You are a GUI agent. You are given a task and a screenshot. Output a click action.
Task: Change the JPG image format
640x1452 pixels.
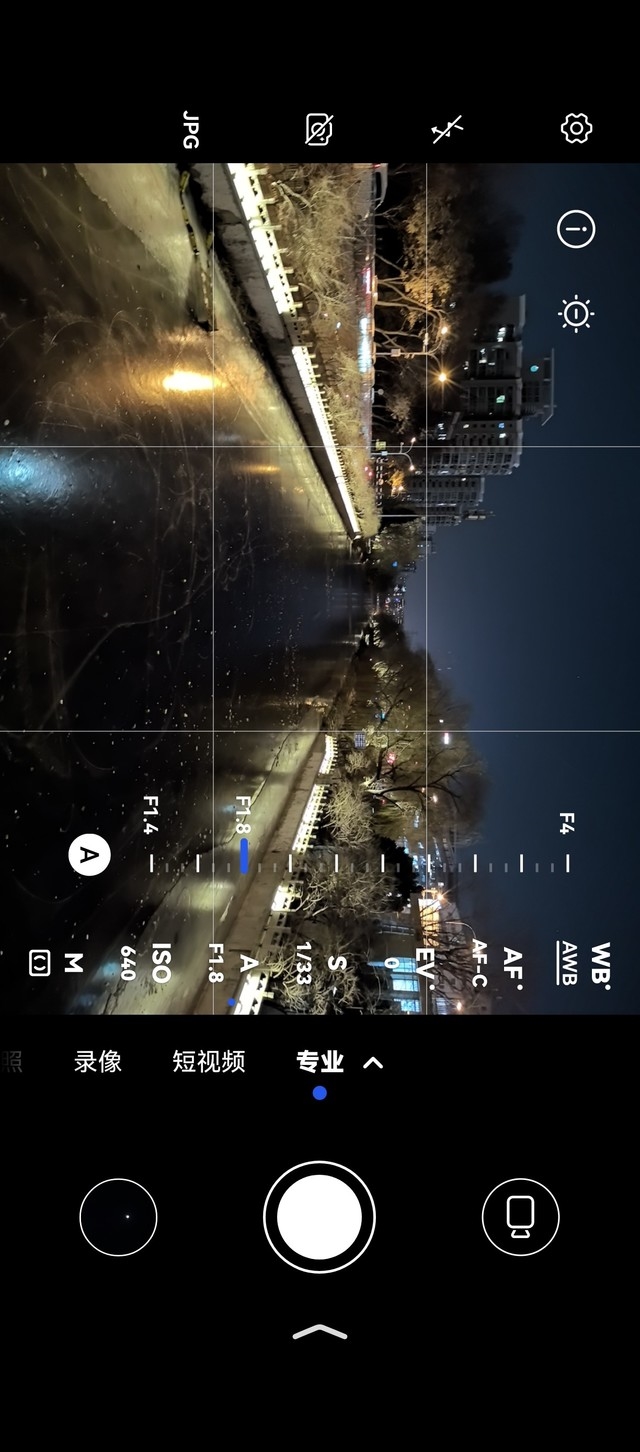pos(190,129)
